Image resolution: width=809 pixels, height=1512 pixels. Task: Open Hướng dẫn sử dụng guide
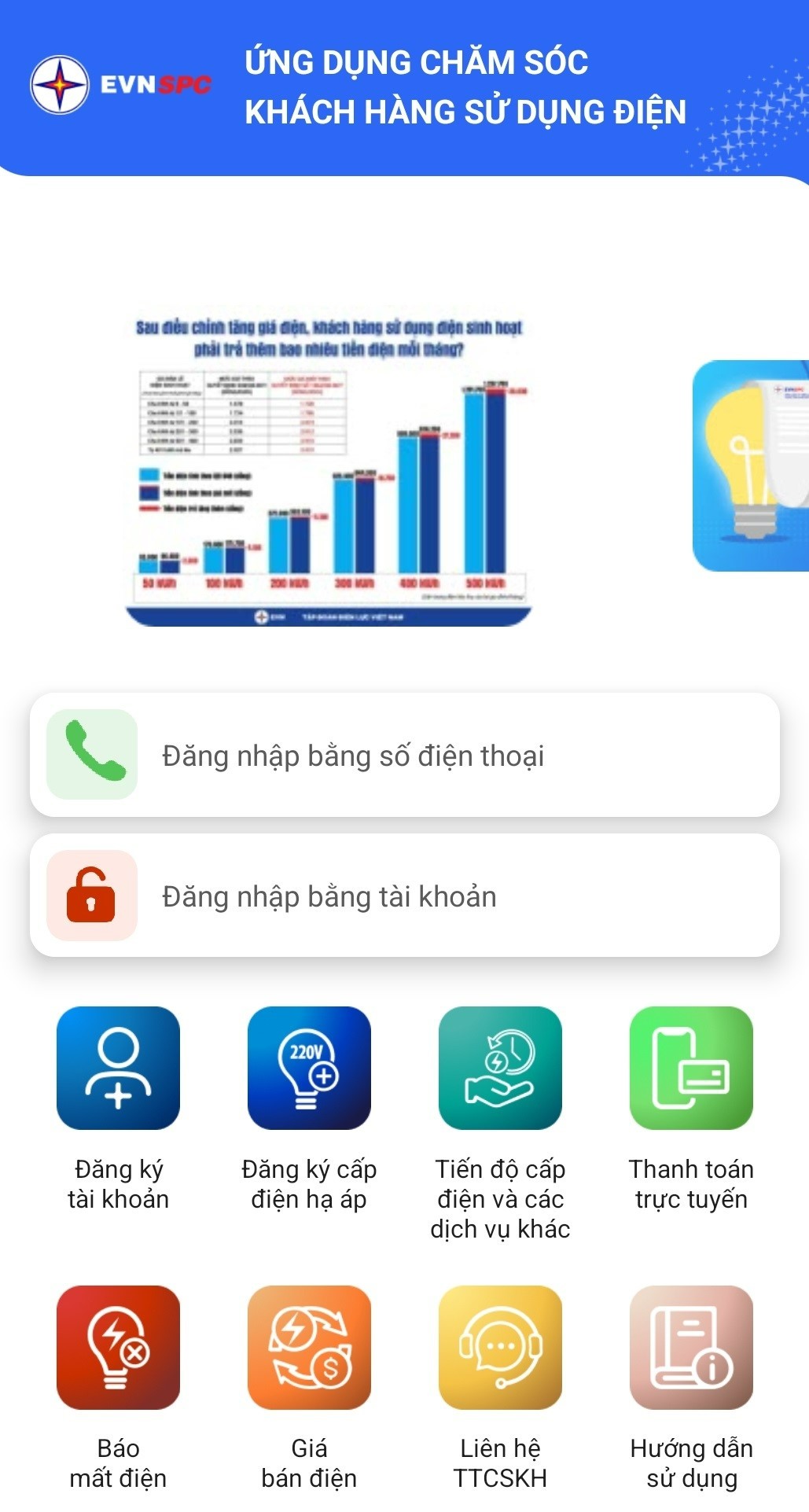click(x=691, y=1348)
